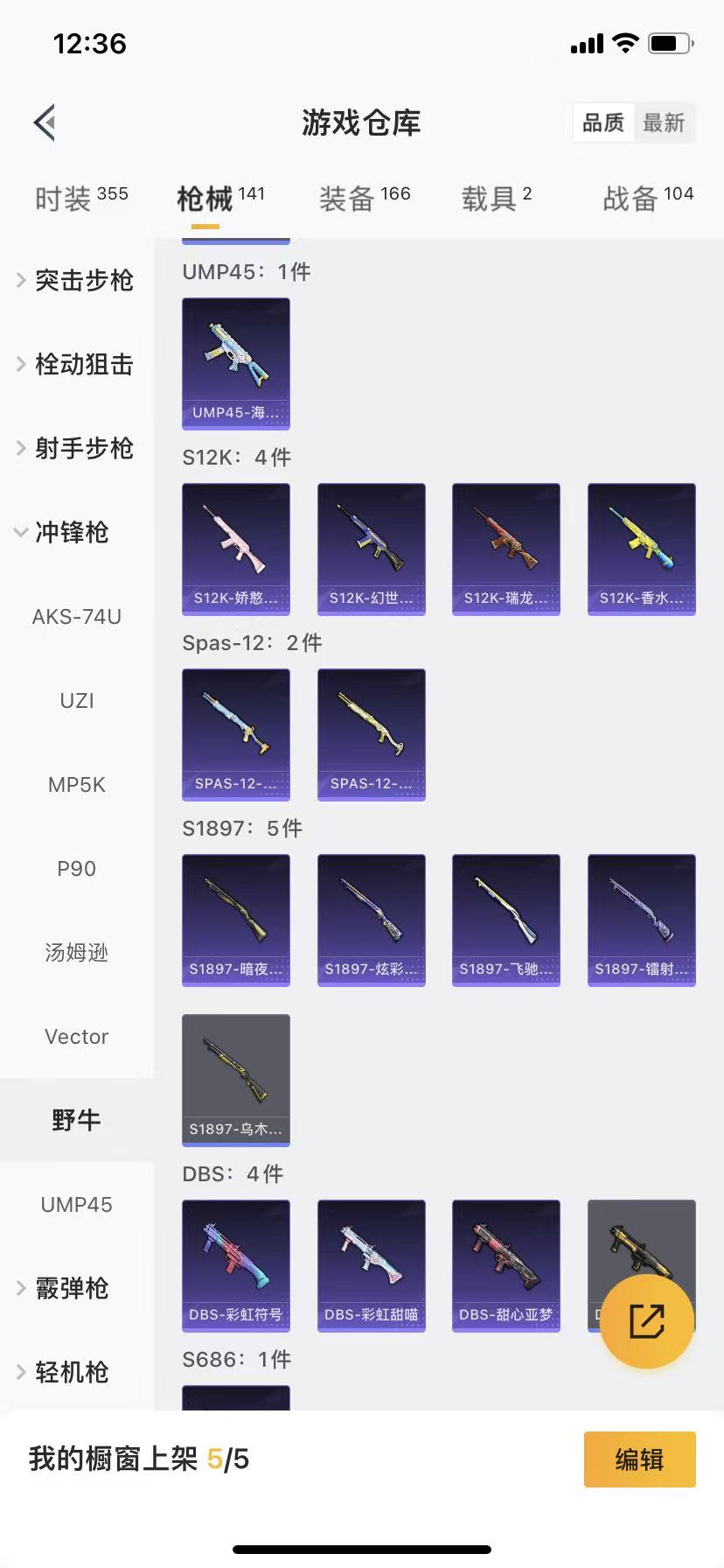
Task: Expand the 突击步枪 category
Action: (77, 280)
